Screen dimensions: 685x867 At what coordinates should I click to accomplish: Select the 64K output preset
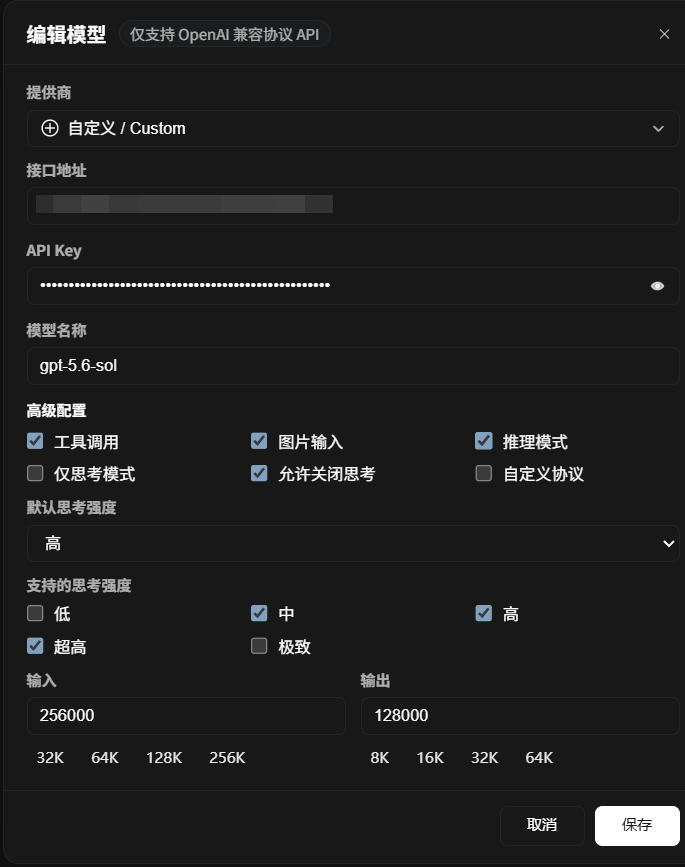[x=539, y=758]
